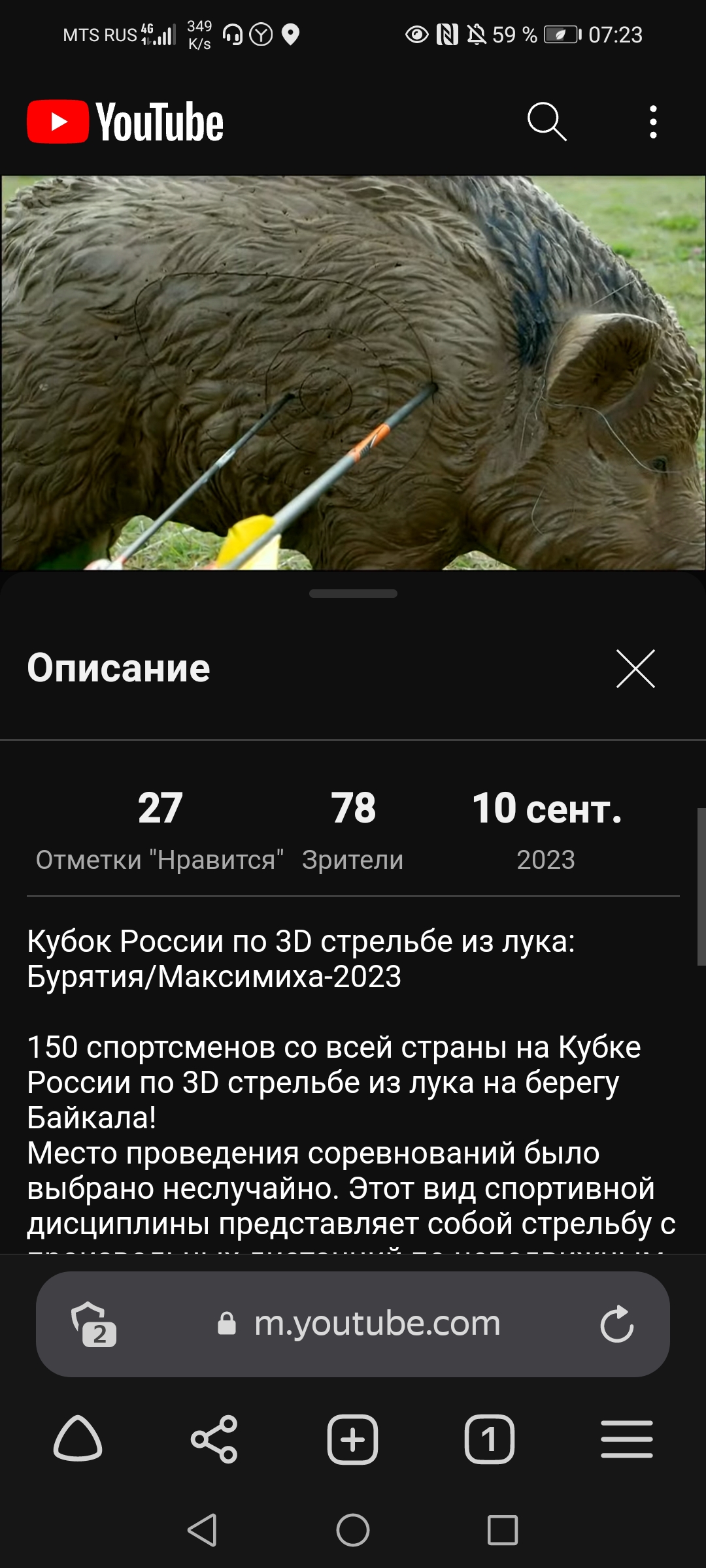Open a new browser tab
Viewport: 706px width, 1568px height.
pos(352,1439)
